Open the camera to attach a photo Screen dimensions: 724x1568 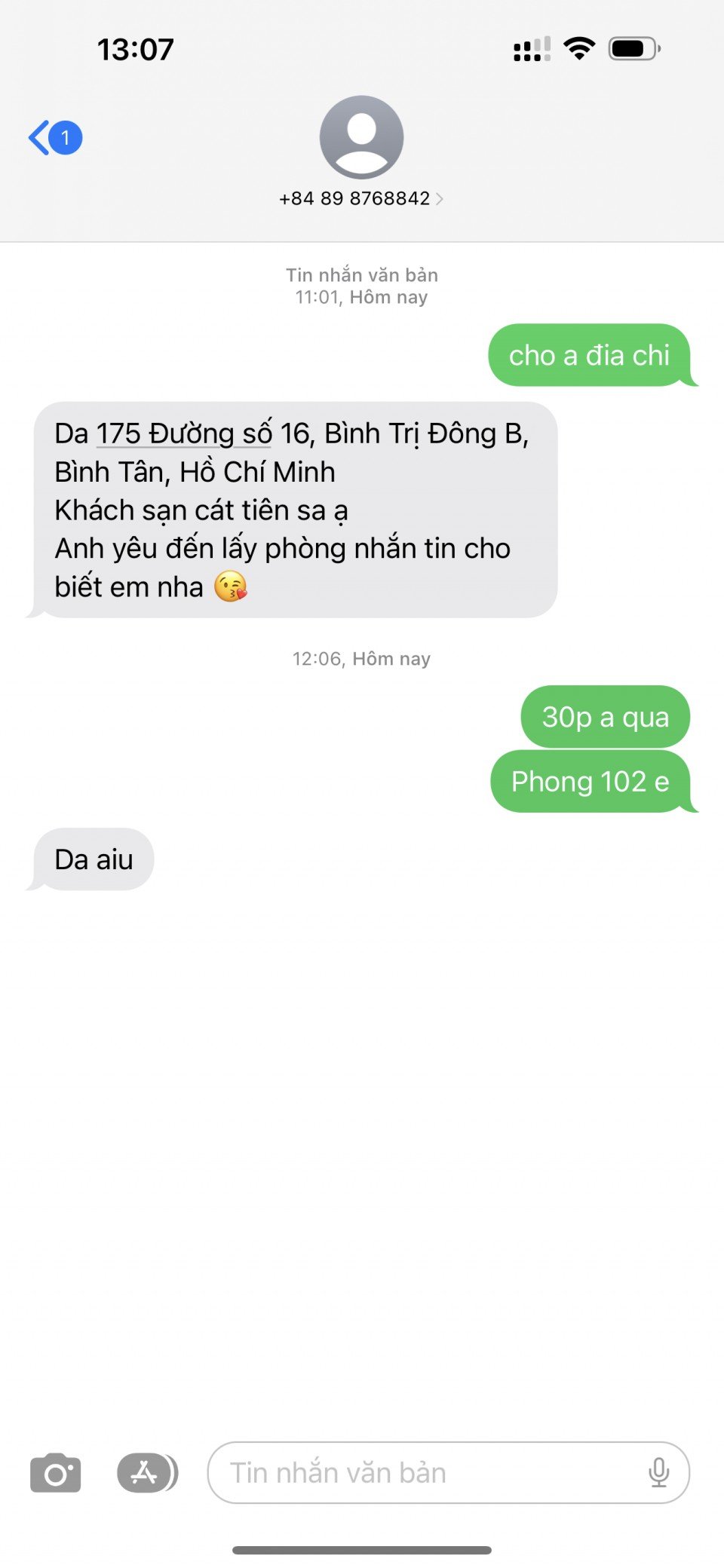[55, 1472]
